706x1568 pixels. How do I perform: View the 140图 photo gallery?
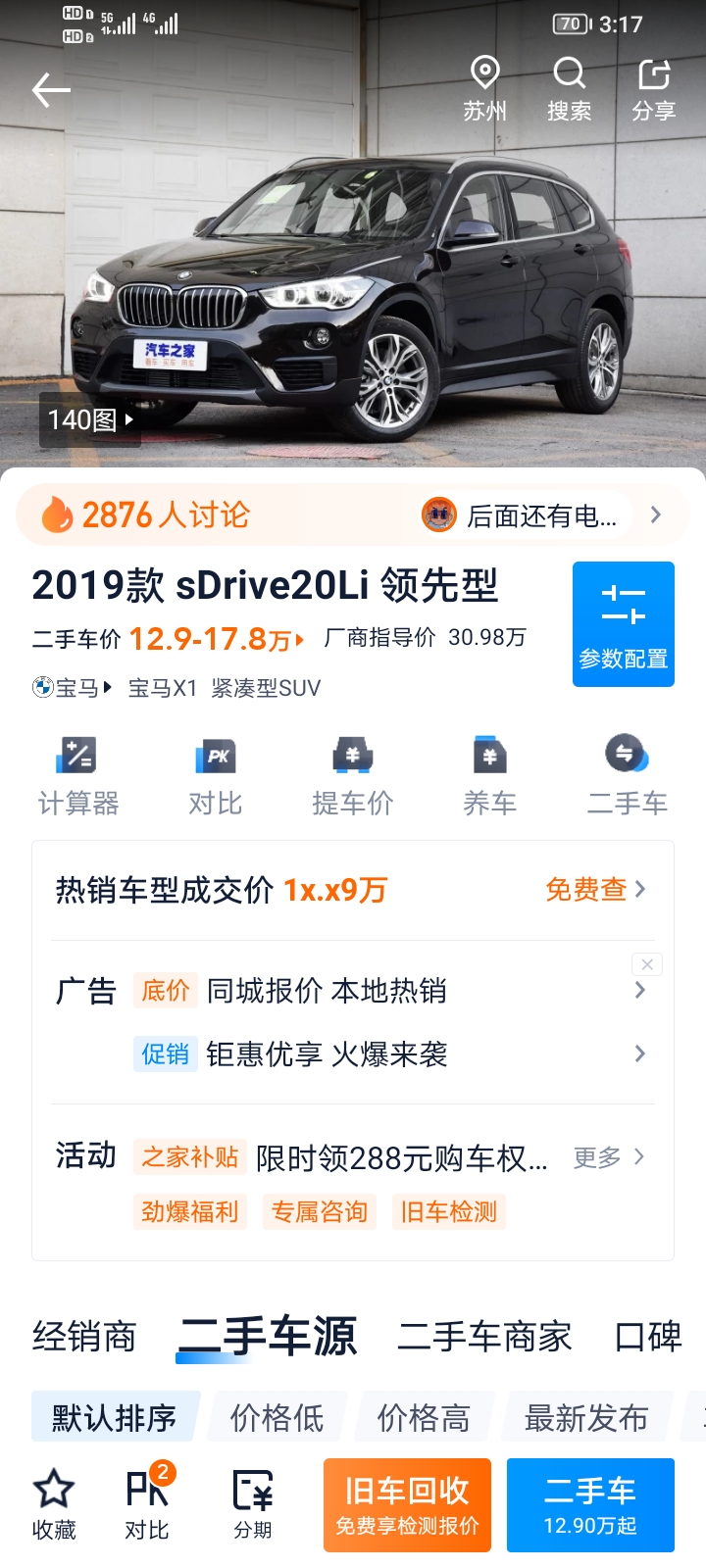[x=90, y=420]
